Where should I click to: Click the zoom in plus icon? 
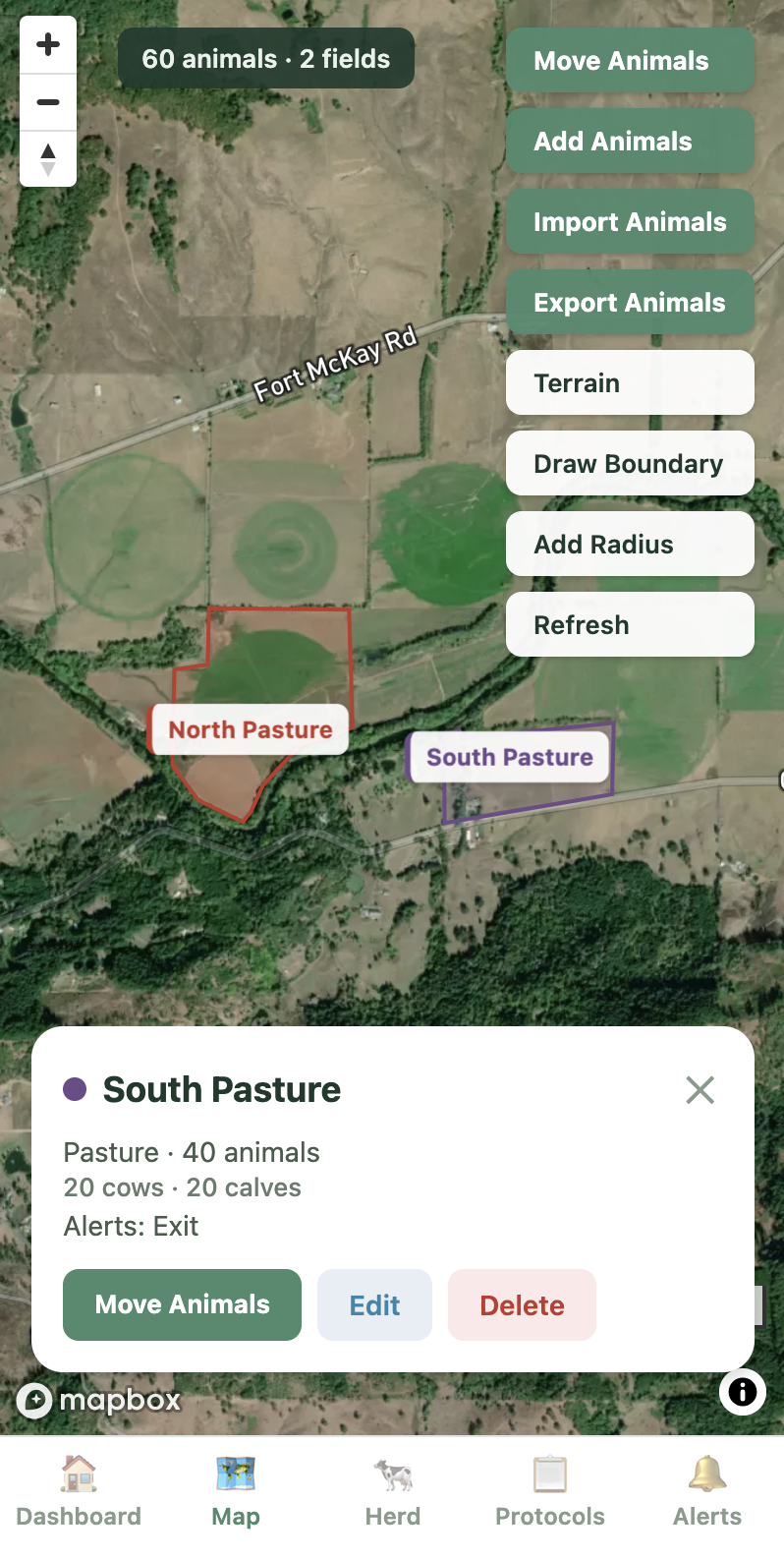[x=47, y=43]
